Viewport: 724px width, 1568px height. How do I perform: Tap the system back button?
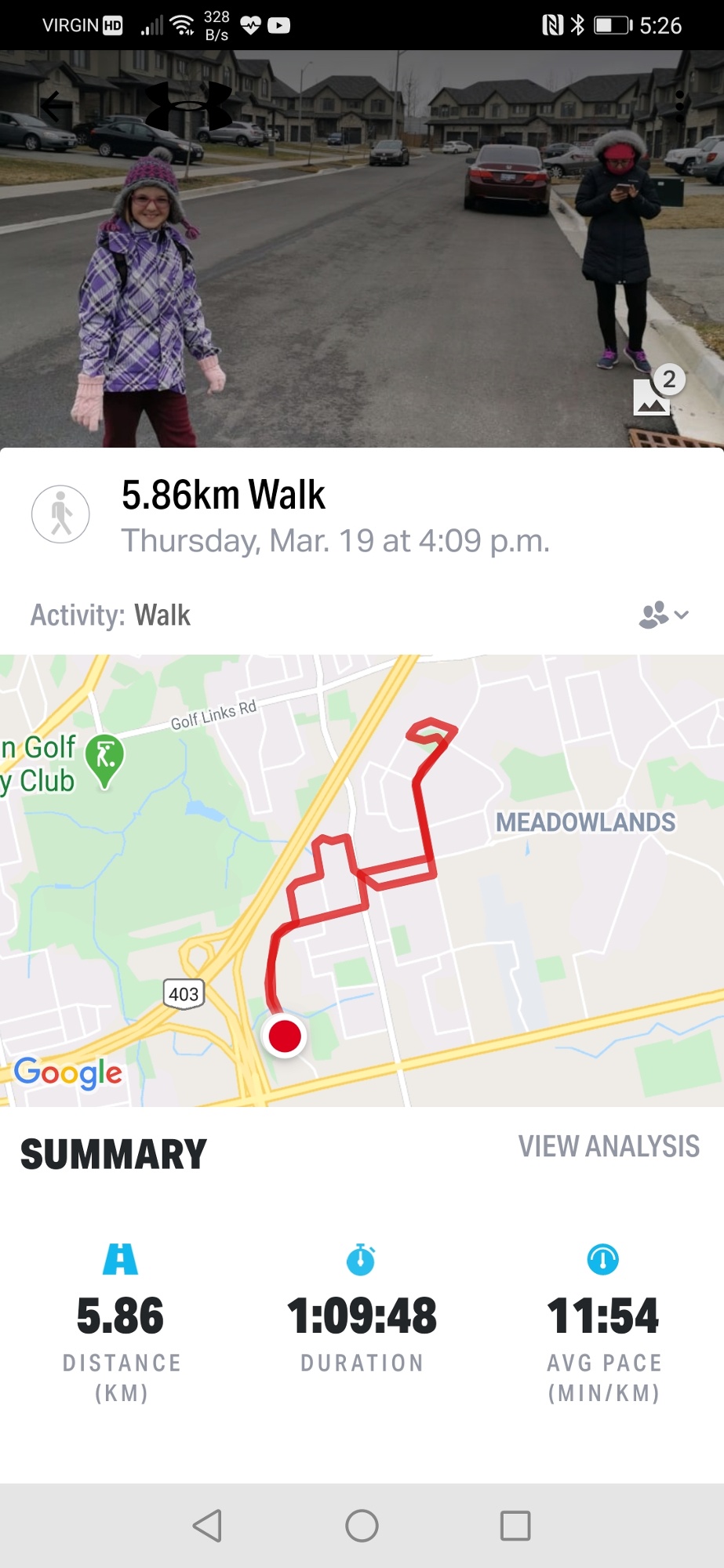(x=207, y=1526)
